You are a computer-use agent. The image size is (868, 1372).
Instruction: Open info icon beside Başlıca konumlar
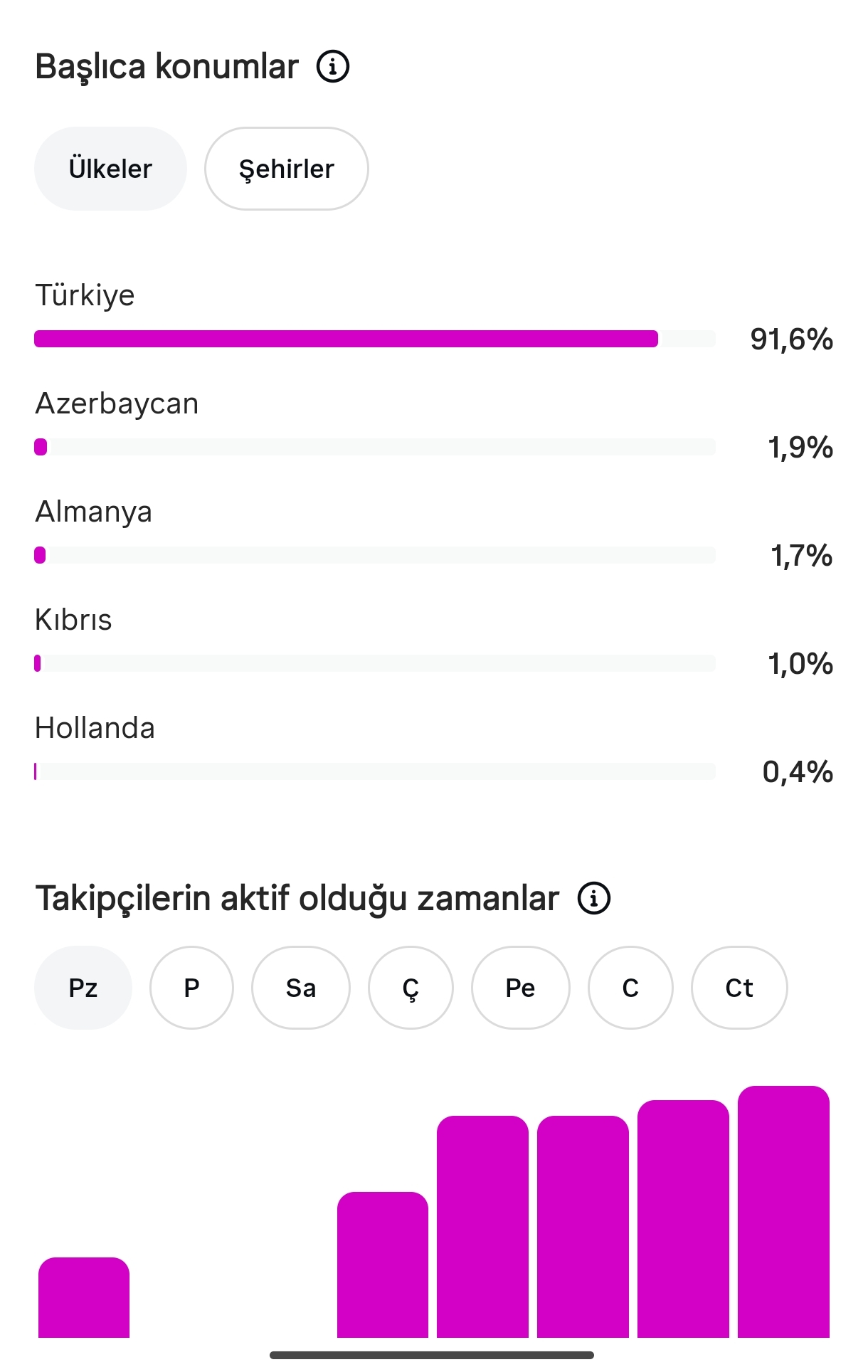[x=333, y=67]
